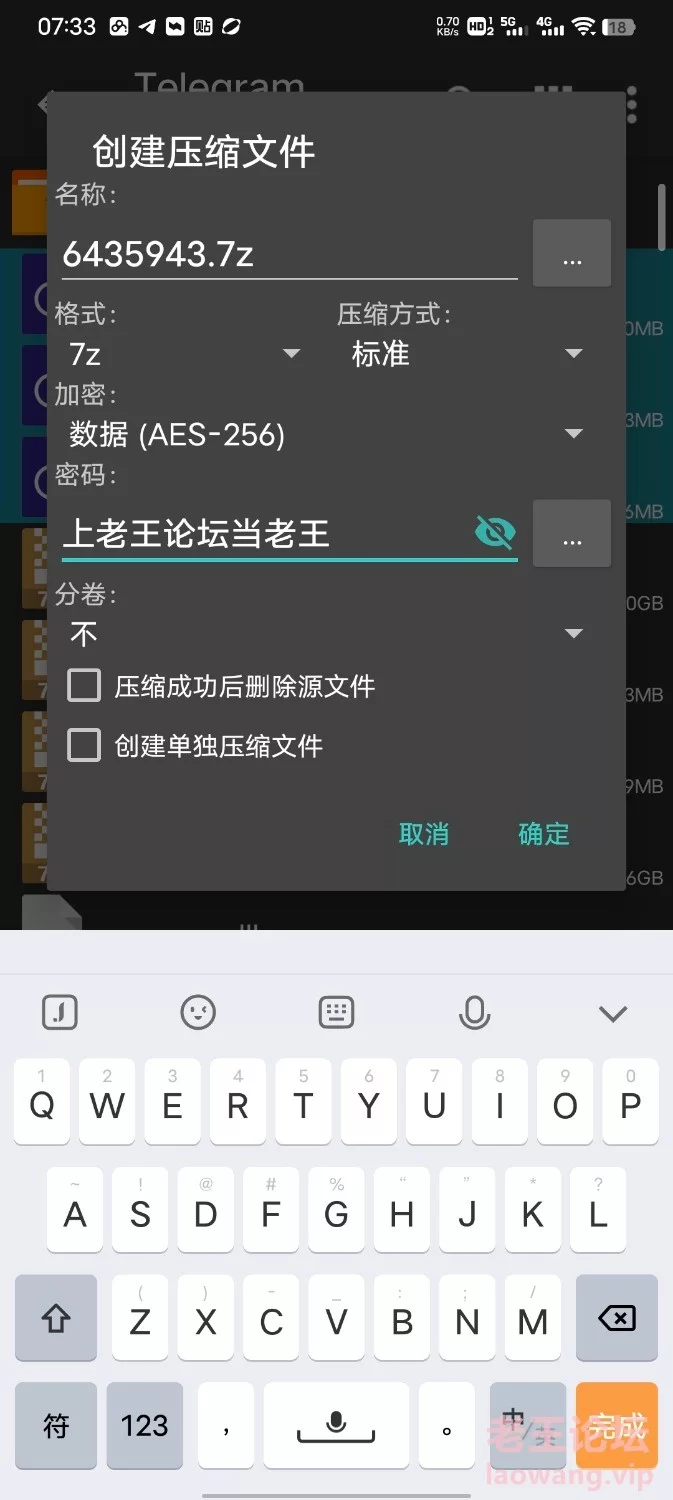Tap the archive name field 6435943.7z
The height and width of the screenshot is (1500, 673).
coord(288,255)
